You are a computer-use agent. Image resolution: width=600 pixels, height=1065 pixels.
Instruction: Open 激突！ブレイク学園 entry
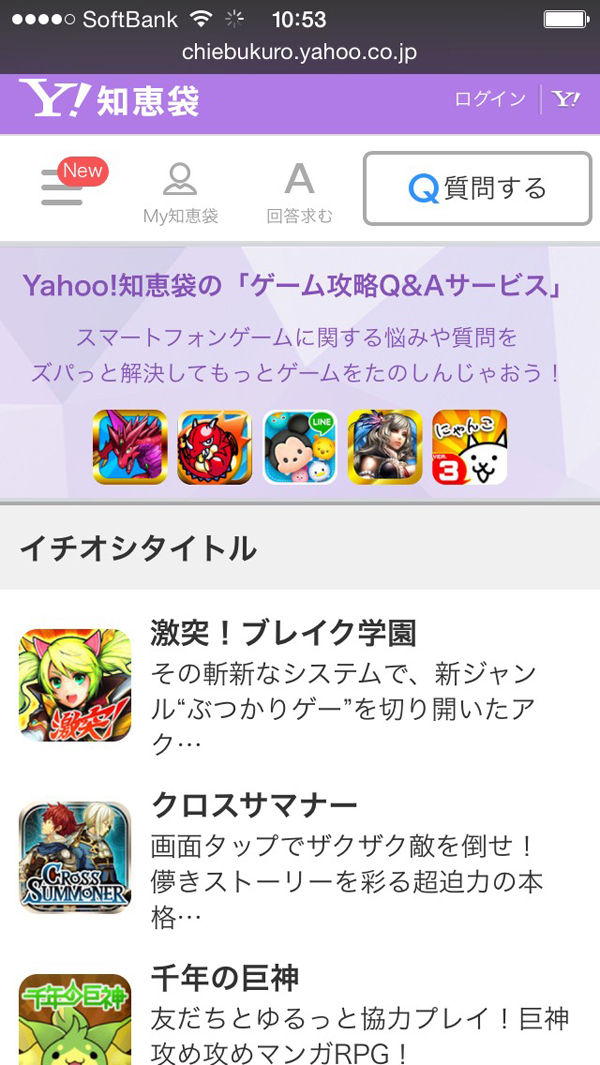pos(300,685)
